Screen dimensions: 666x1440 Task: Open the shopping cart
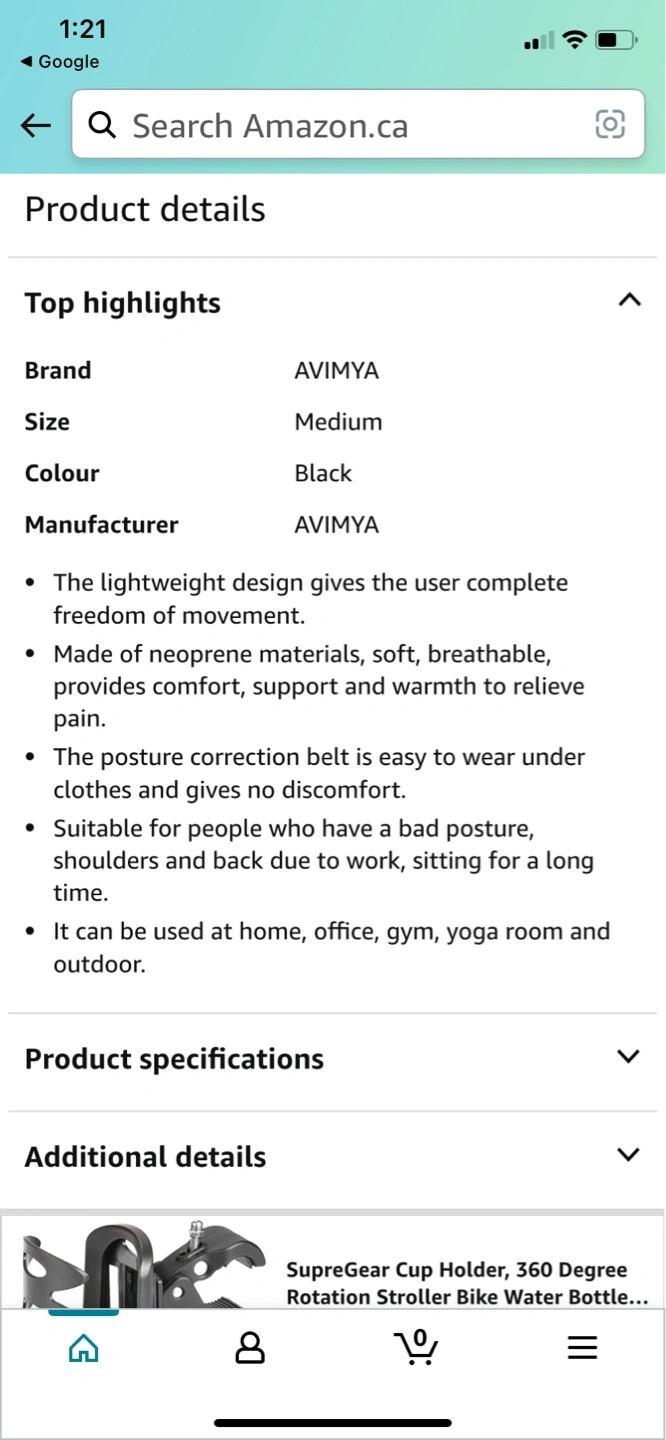(x=416, y=1347)
